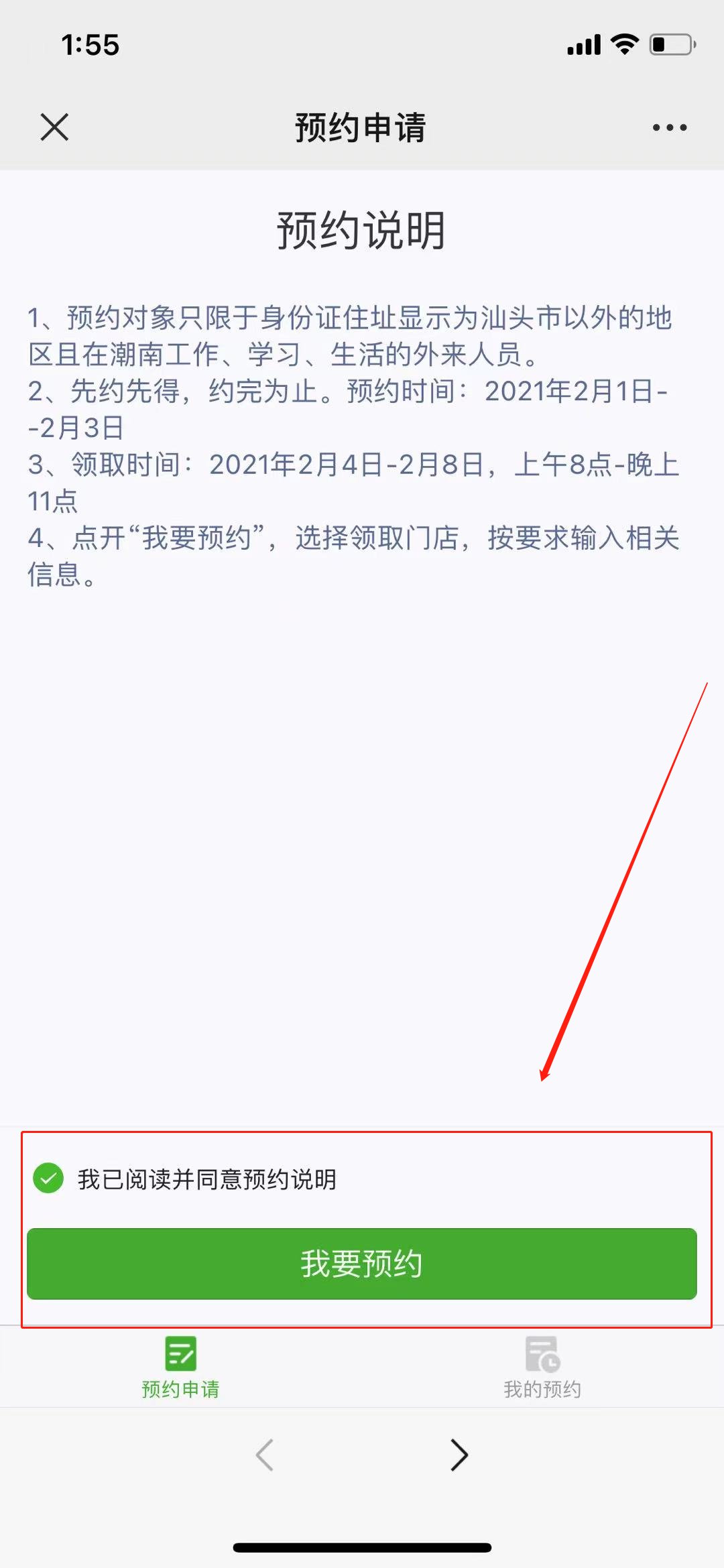The width and height of the screenshot is (724, 1568).
Task: Go back with the left arrow
Action: 265,1455
